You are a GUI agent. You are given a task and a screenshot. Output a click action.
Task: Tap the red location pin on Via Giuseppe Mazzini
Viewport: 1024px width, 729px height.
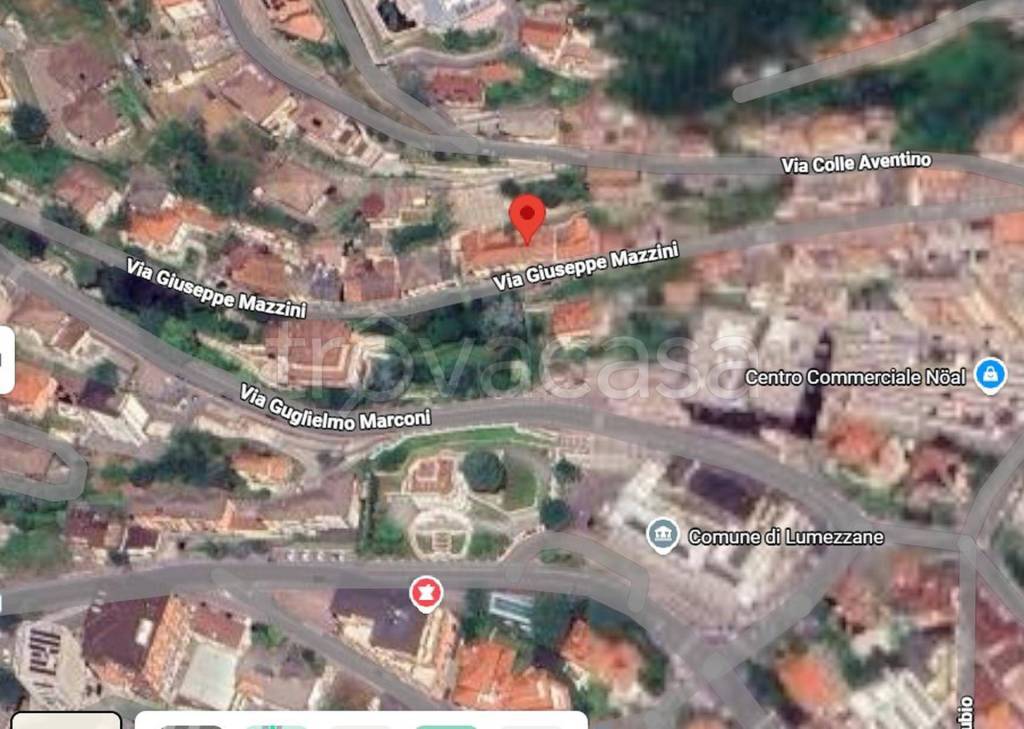coord(527,216)
